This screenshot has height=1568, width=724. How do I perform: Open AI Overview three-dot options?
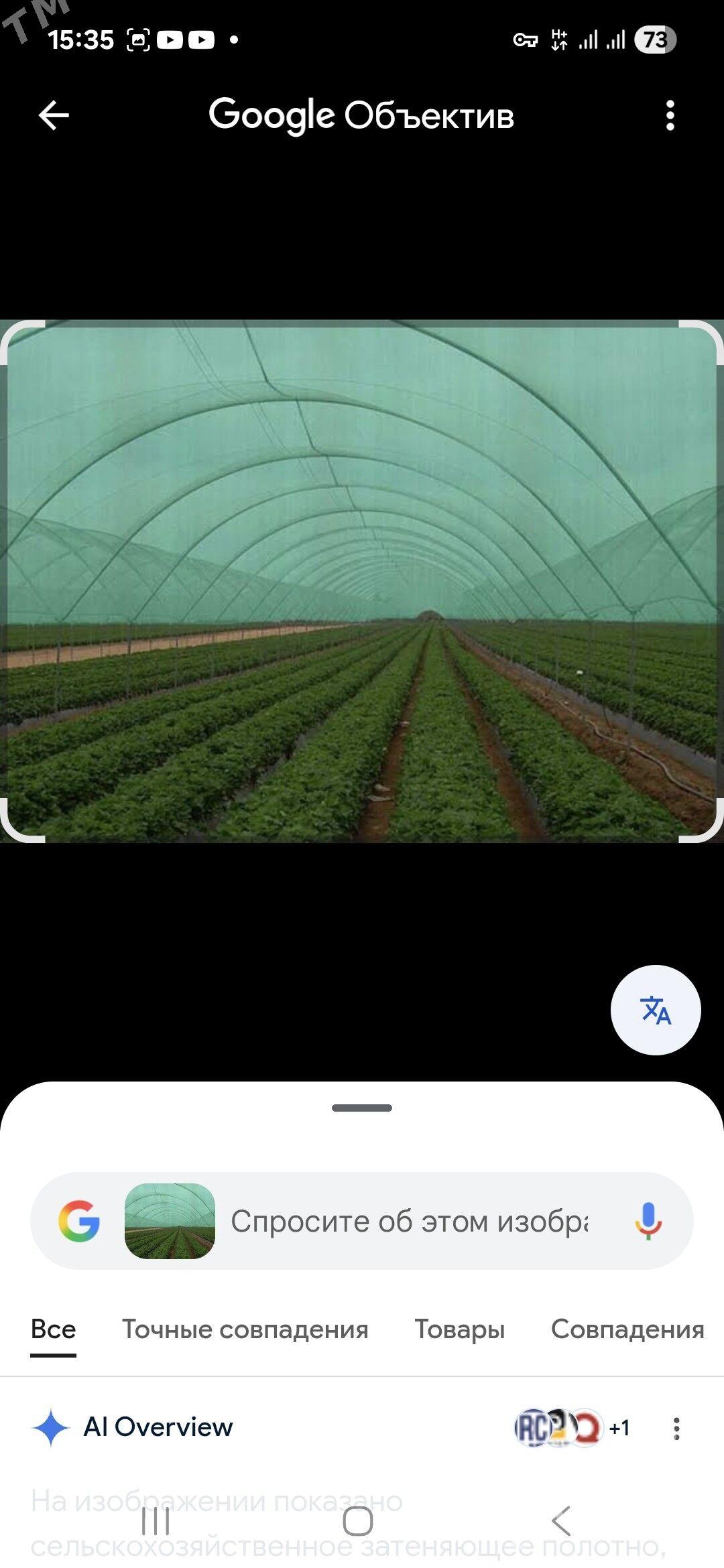pos(676,1428)
